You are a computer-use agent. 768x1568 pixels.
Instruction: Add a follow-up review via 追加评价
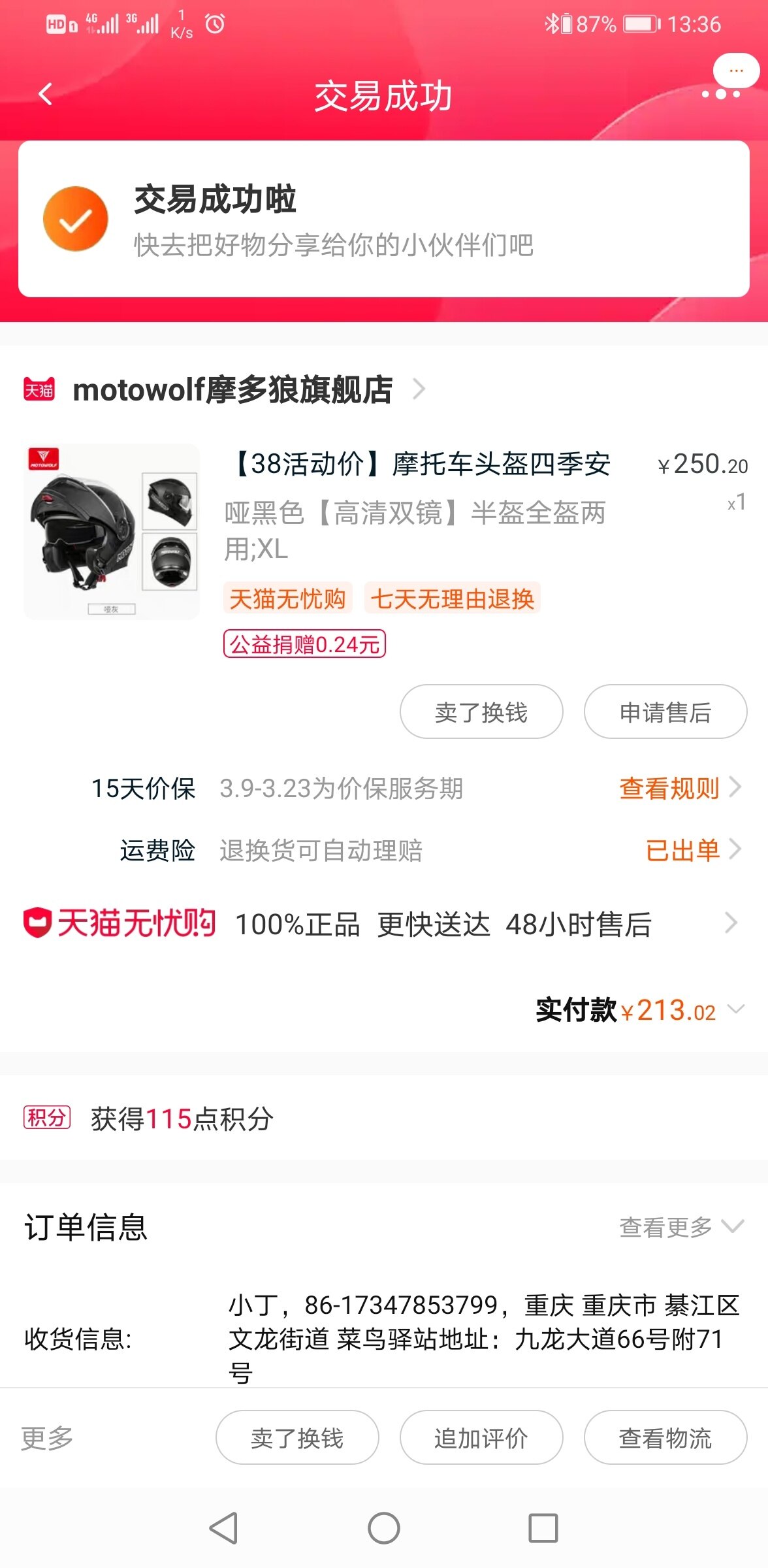pos(481,1438)
